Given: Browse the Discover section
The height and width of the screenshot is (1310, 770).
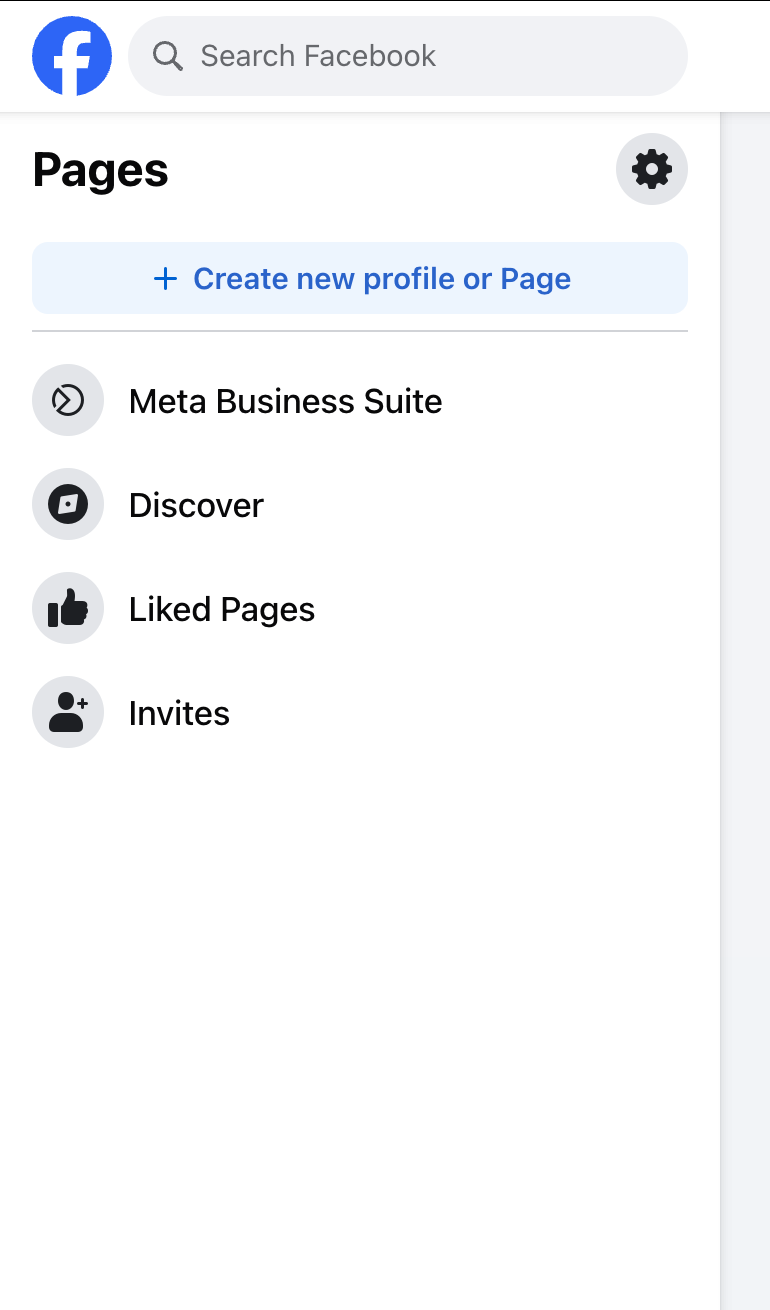Looking at the screenshot, I should pos(196,505).
